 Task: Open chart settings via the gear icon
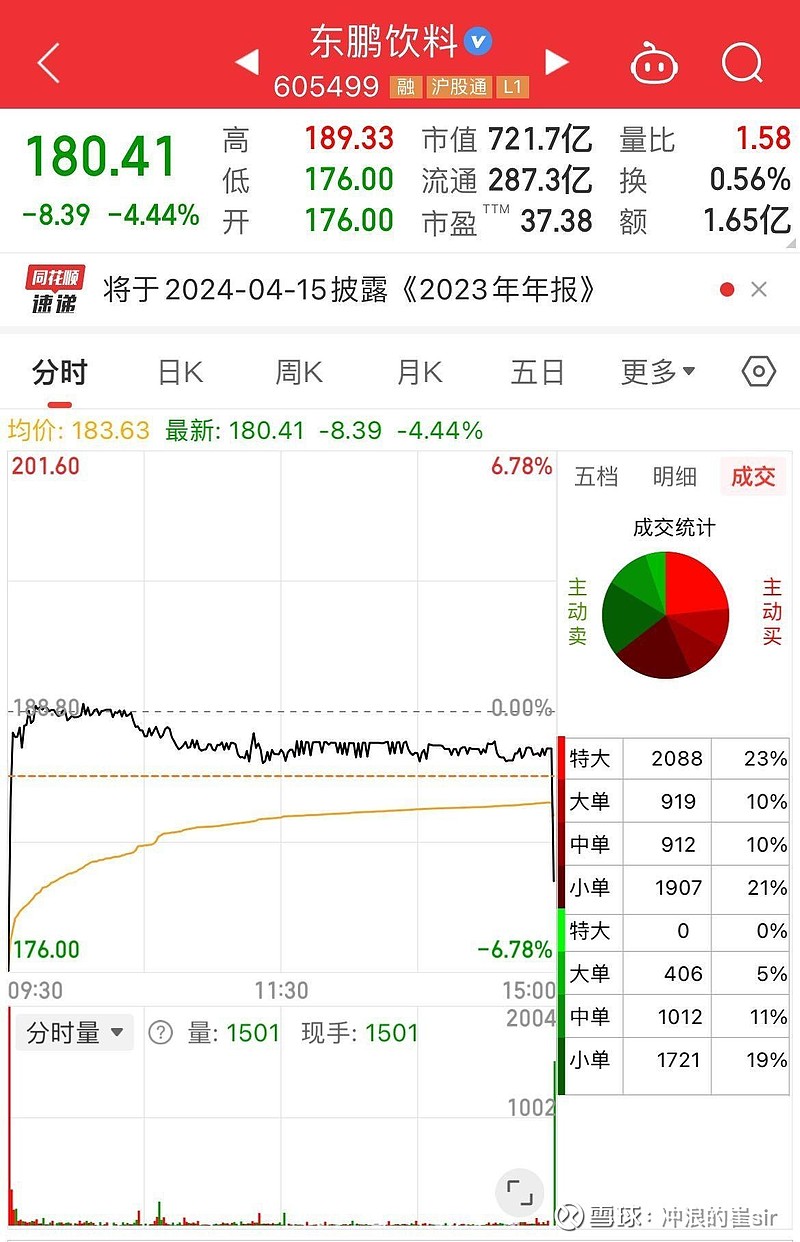pos(758,371)
